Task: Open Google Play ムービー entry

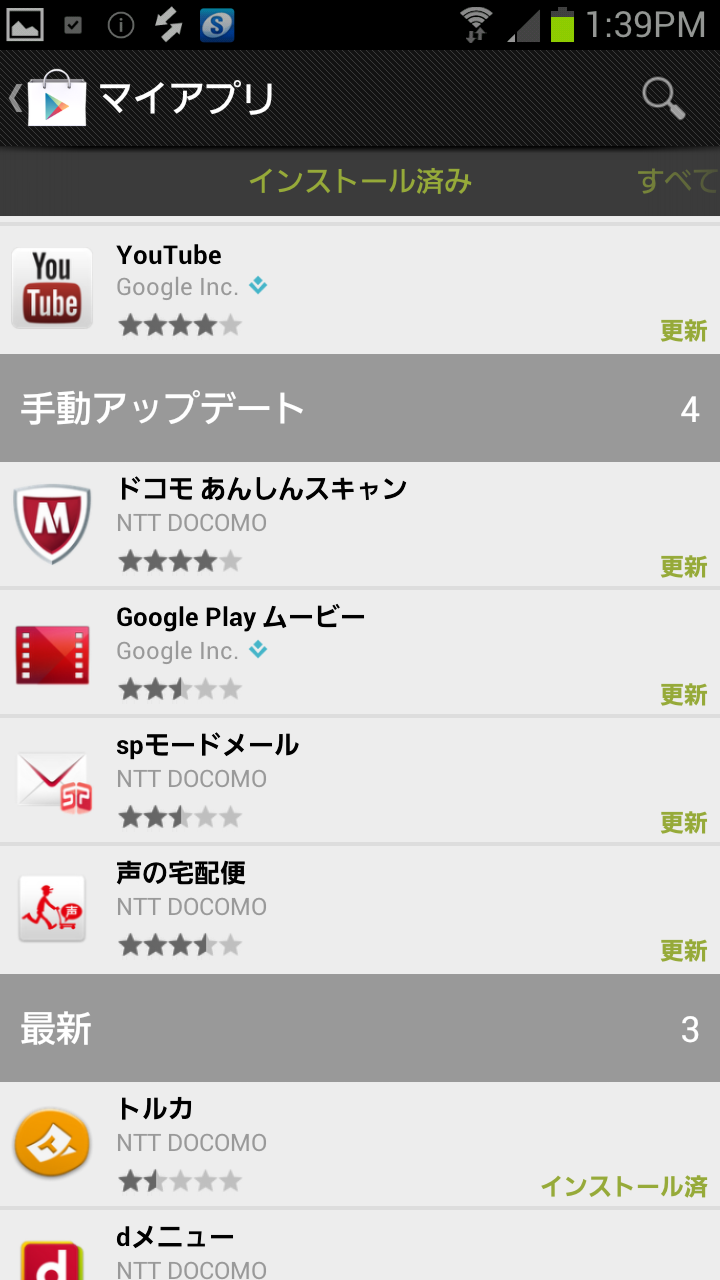Action: point(360,652)
